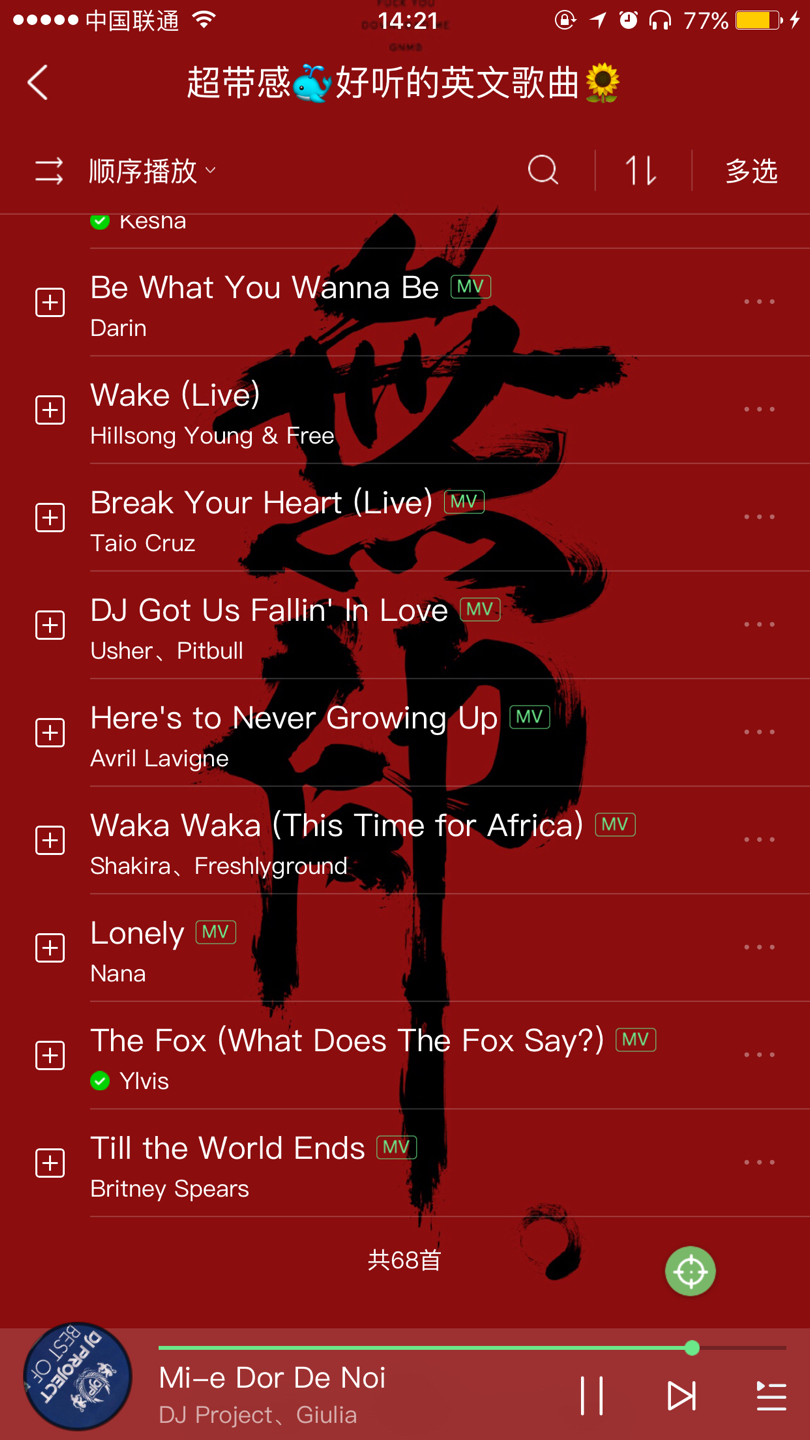Add Wake (Live) using its plus icon
The image size is (810, 1440).
click(50, 410)
